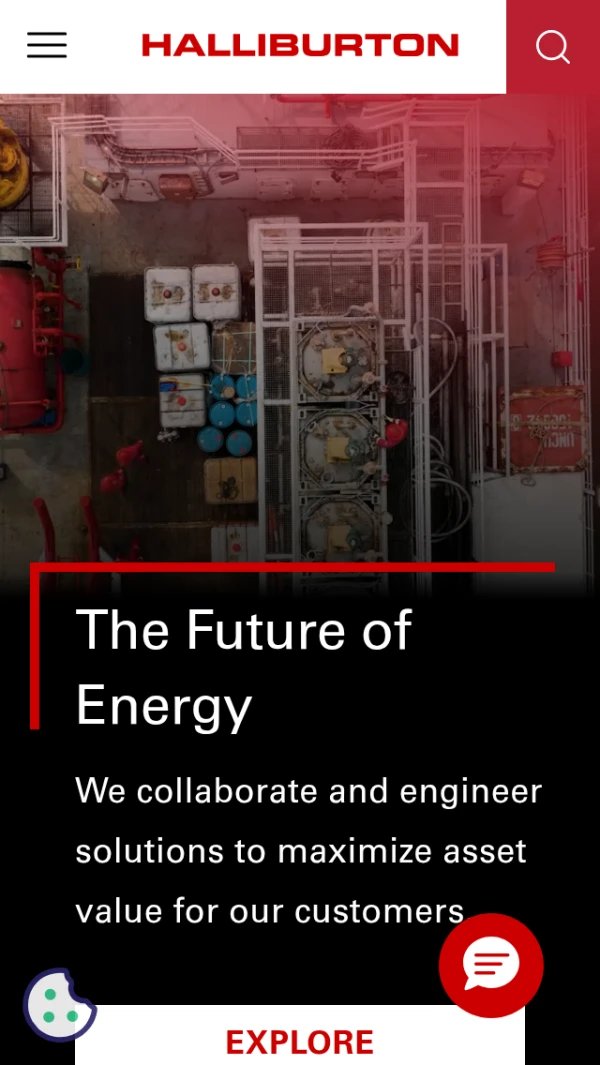This screenshot has height=1065, width=600.
Task: Tap the EXPLORE button
Action: (300, 1042)
